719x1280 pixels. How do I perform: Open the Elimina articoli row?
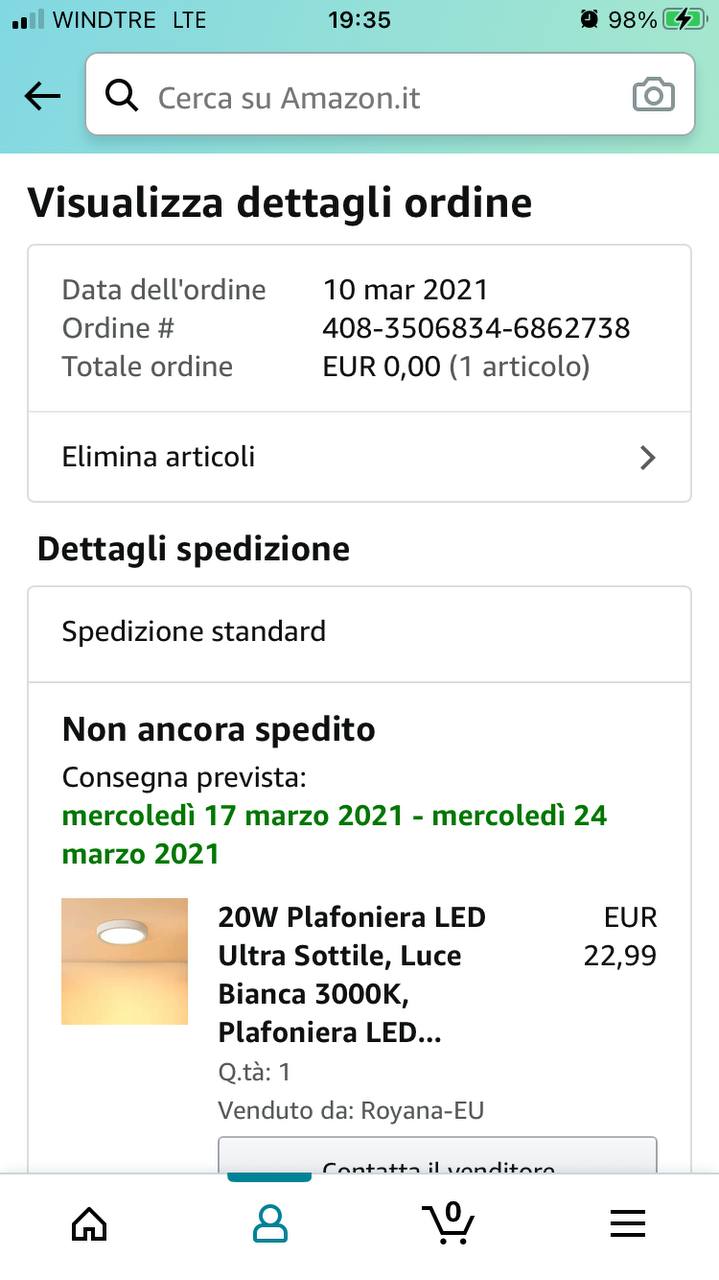pyautogui.click(x=359, y=457)
